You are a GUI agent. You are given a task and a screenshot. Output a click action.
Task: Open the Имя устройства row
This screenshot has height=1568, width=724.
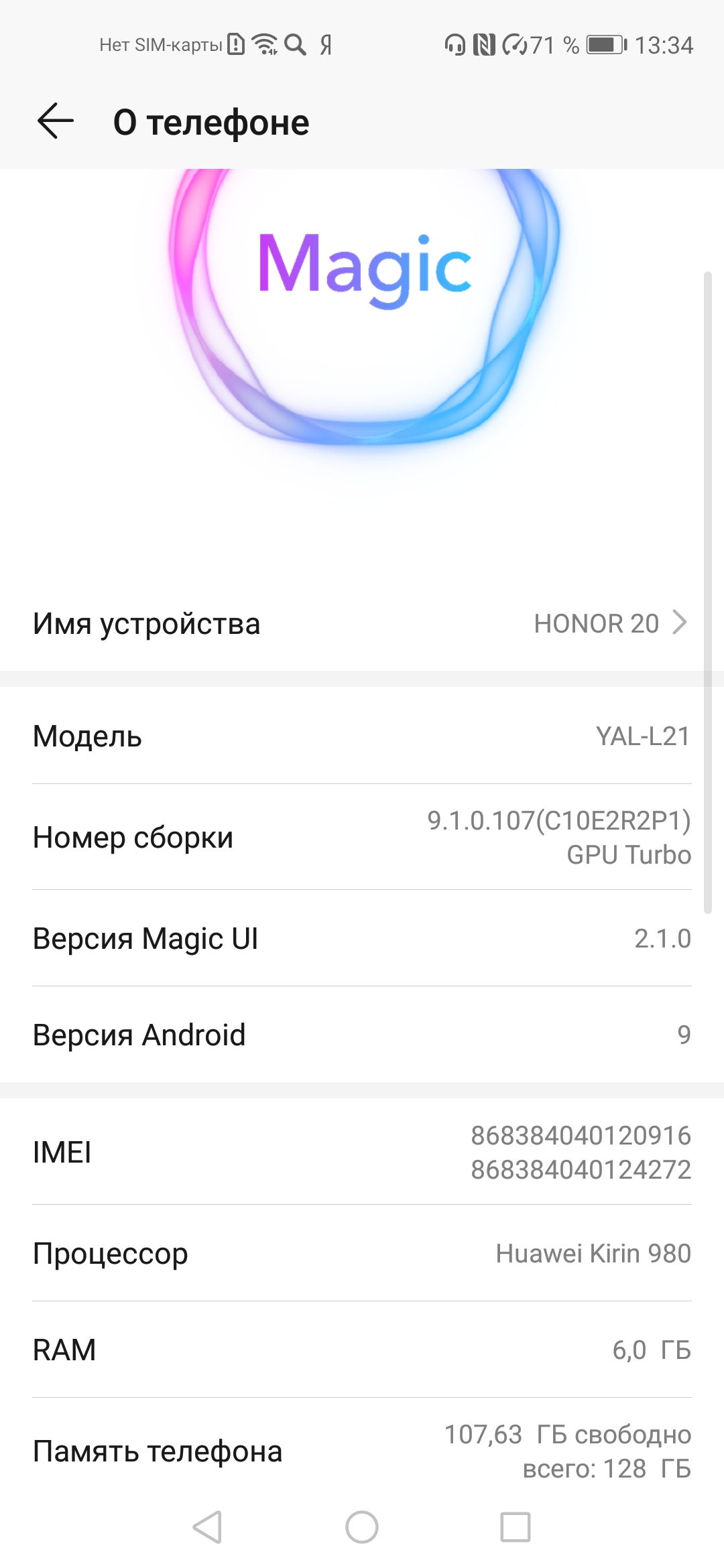coord(362,623)
